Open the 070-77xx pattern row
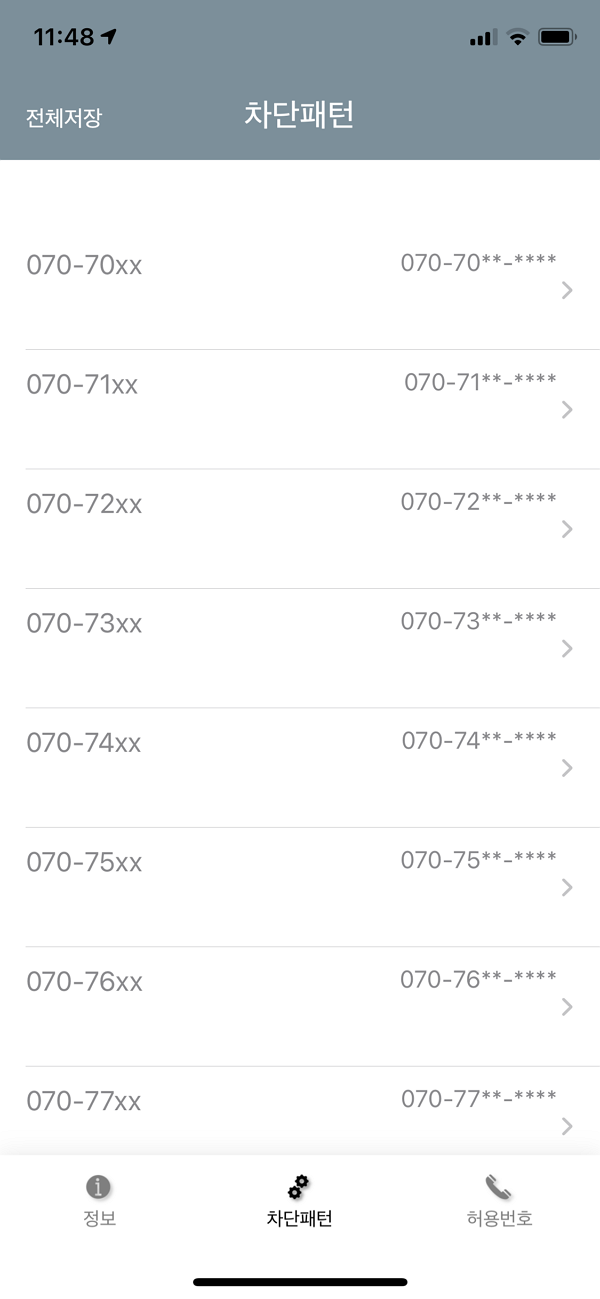 [x=300, y=1111]
